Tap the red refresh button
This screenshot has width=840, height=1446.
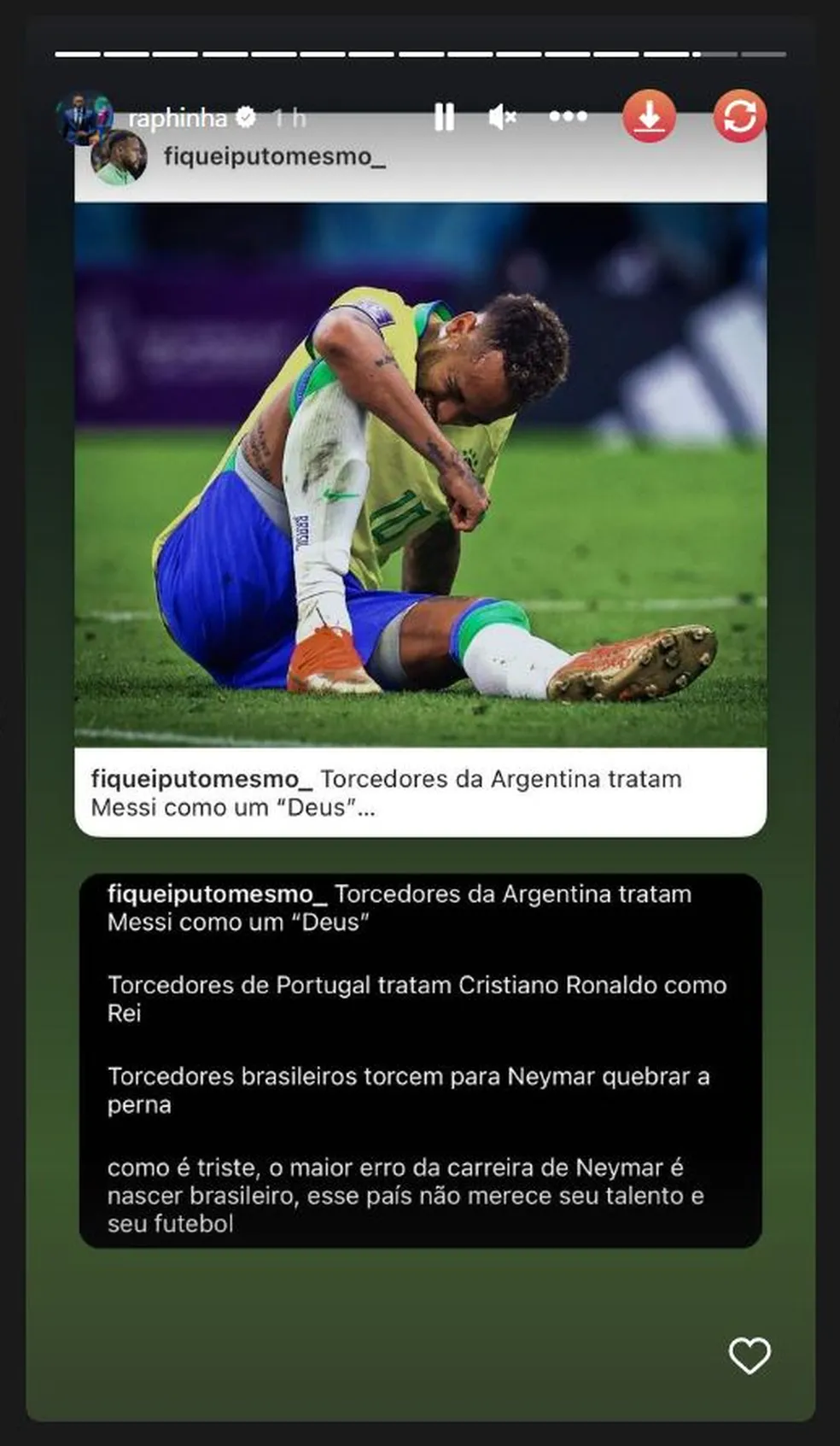tap(739, 116)
